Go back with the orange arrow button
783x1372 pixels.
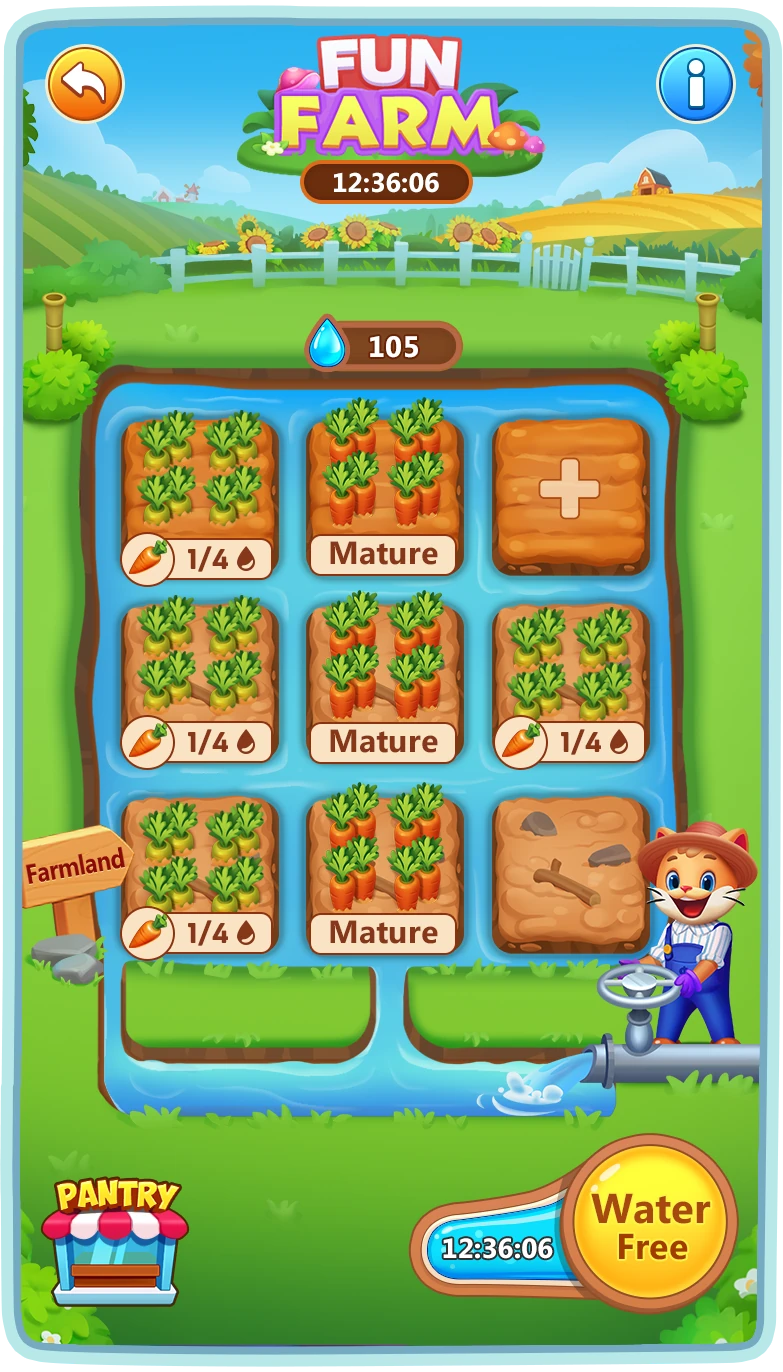(85, 84)
